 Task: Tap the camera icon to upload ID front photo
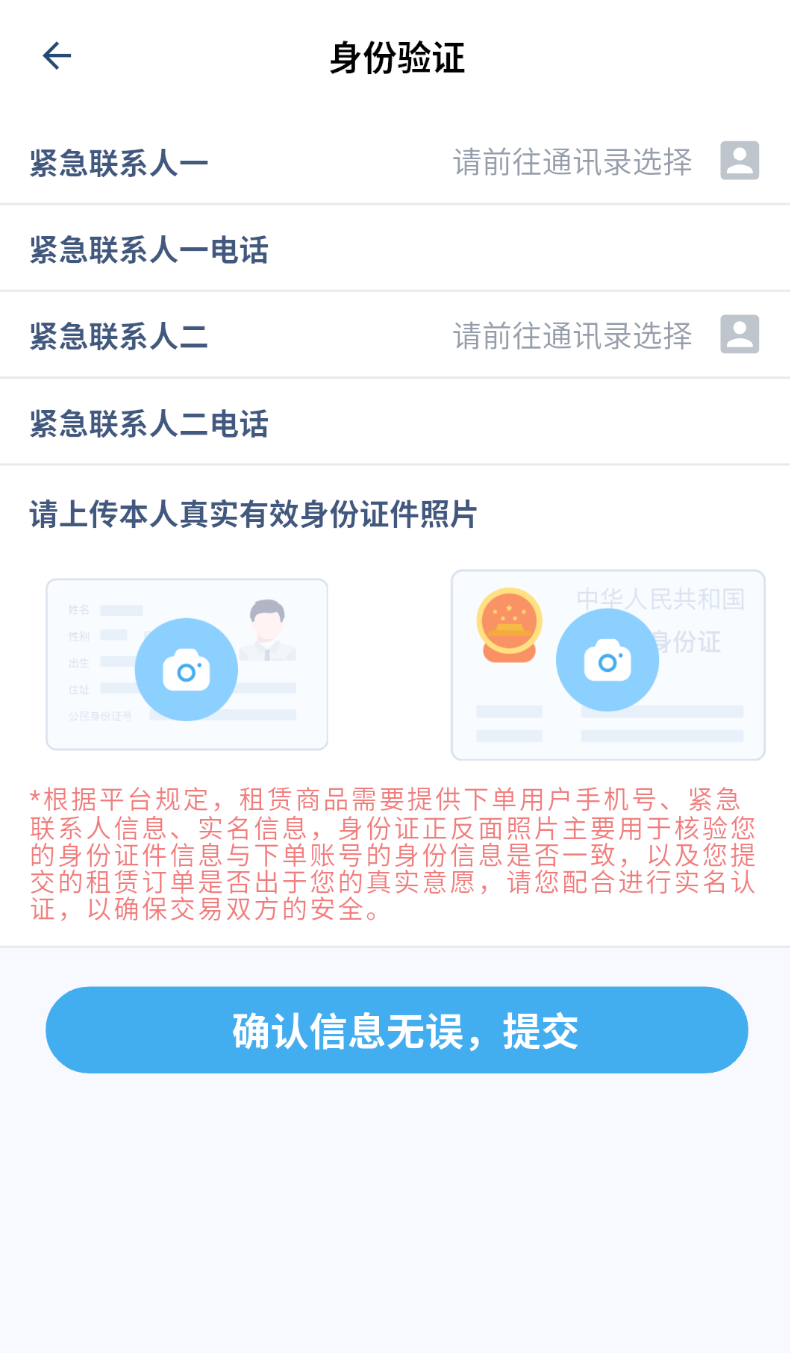pyautogui.click(x=186, y=668)
